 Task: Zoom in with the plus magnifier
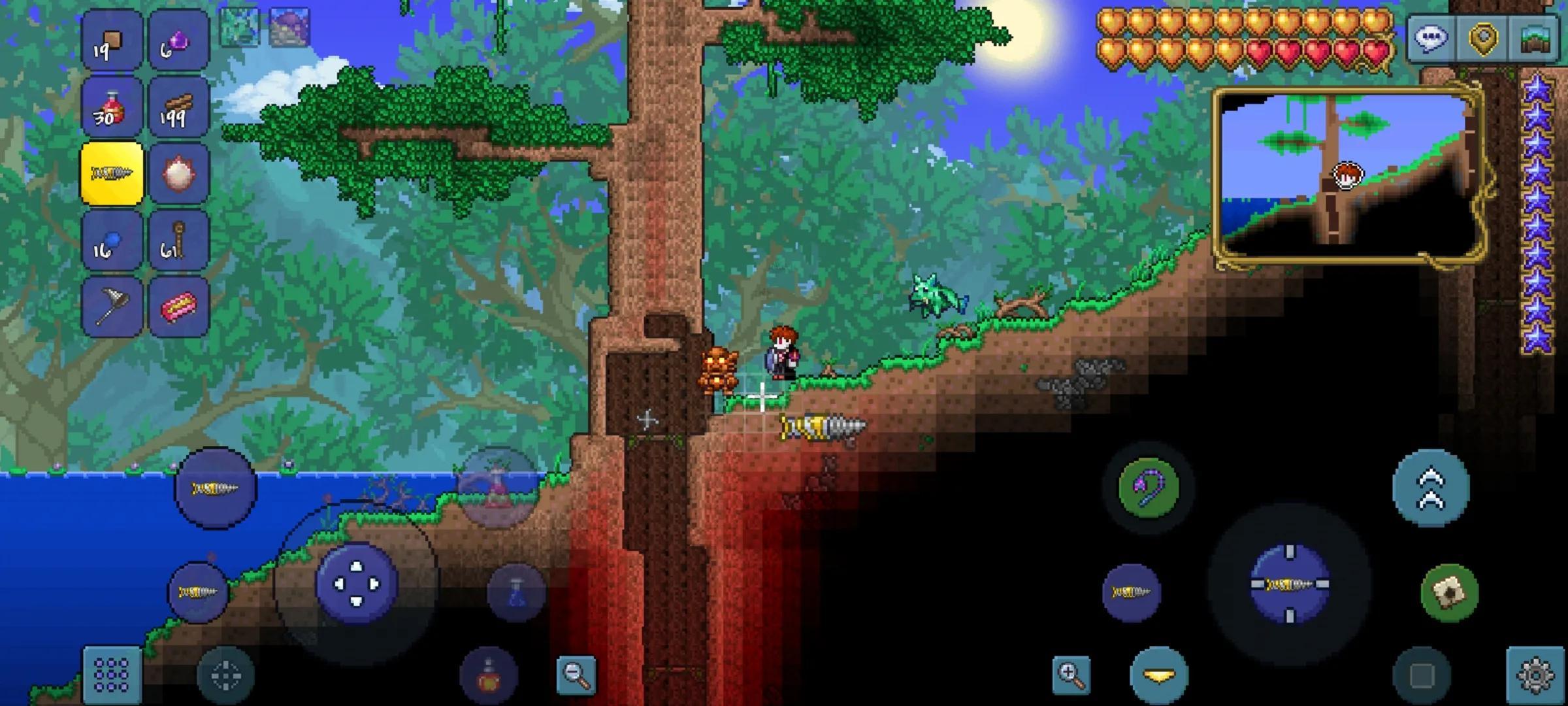[1071, 675]
